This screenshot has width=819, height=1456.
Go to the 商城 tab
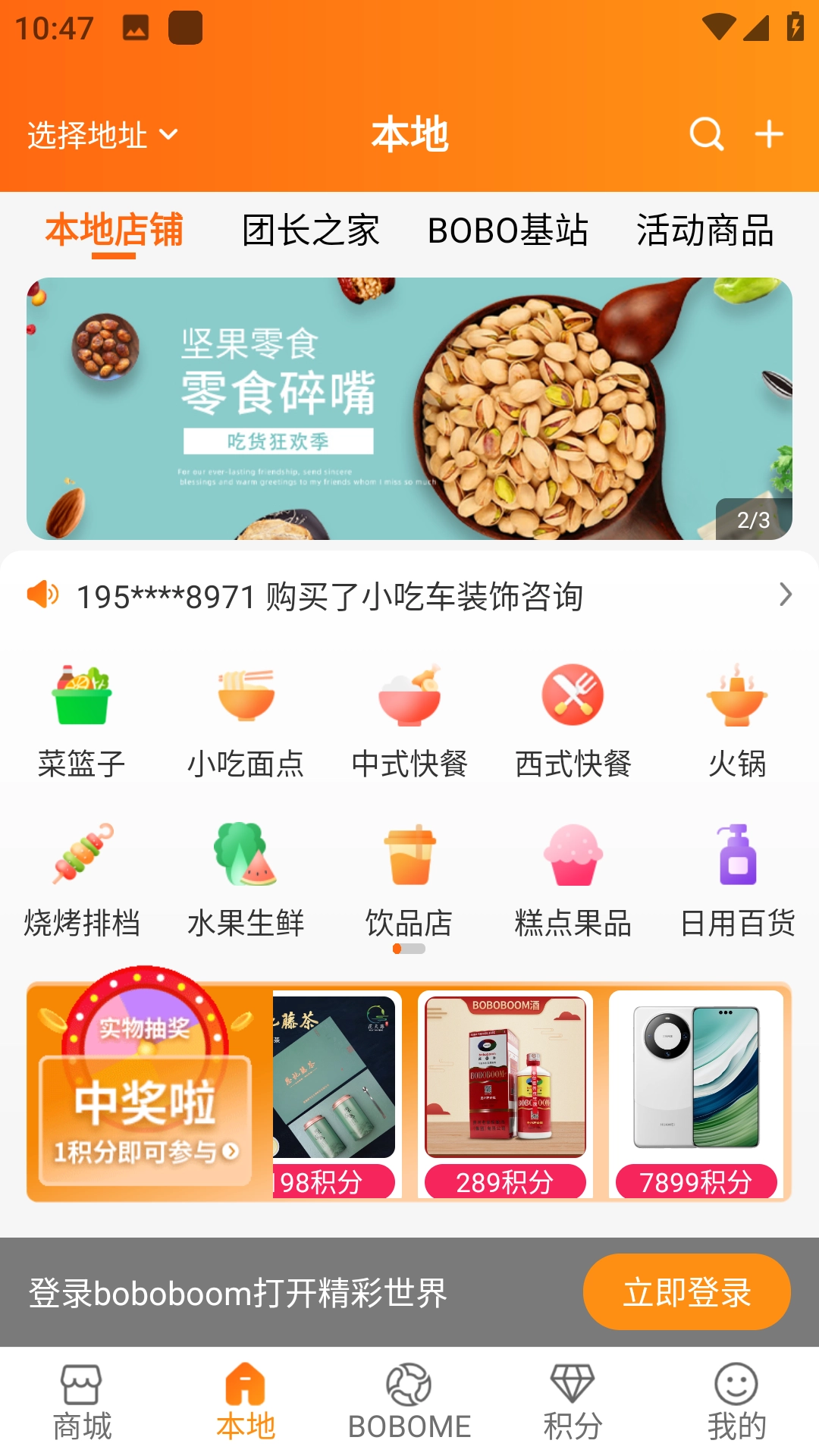[x=82, y=1401]
